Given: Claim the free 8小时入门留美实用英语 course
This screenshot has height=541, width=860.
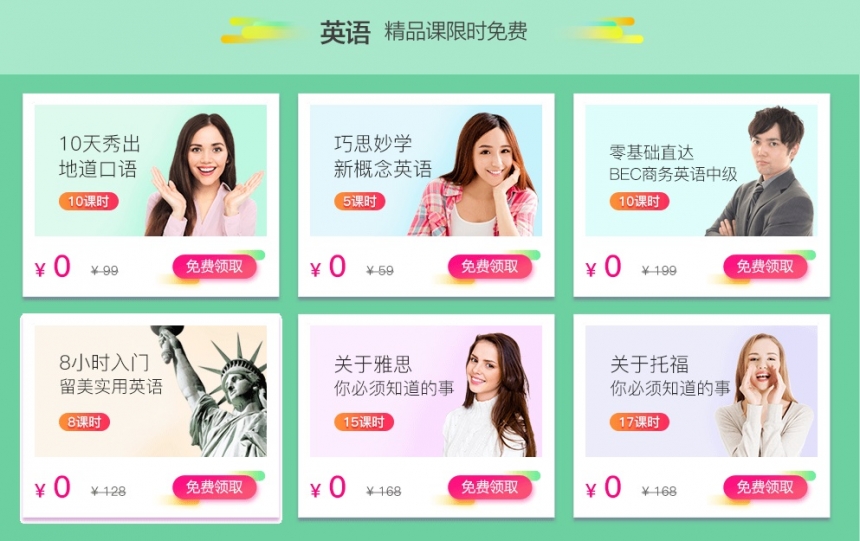Looking at the screenshot, I should coord(214,488).
